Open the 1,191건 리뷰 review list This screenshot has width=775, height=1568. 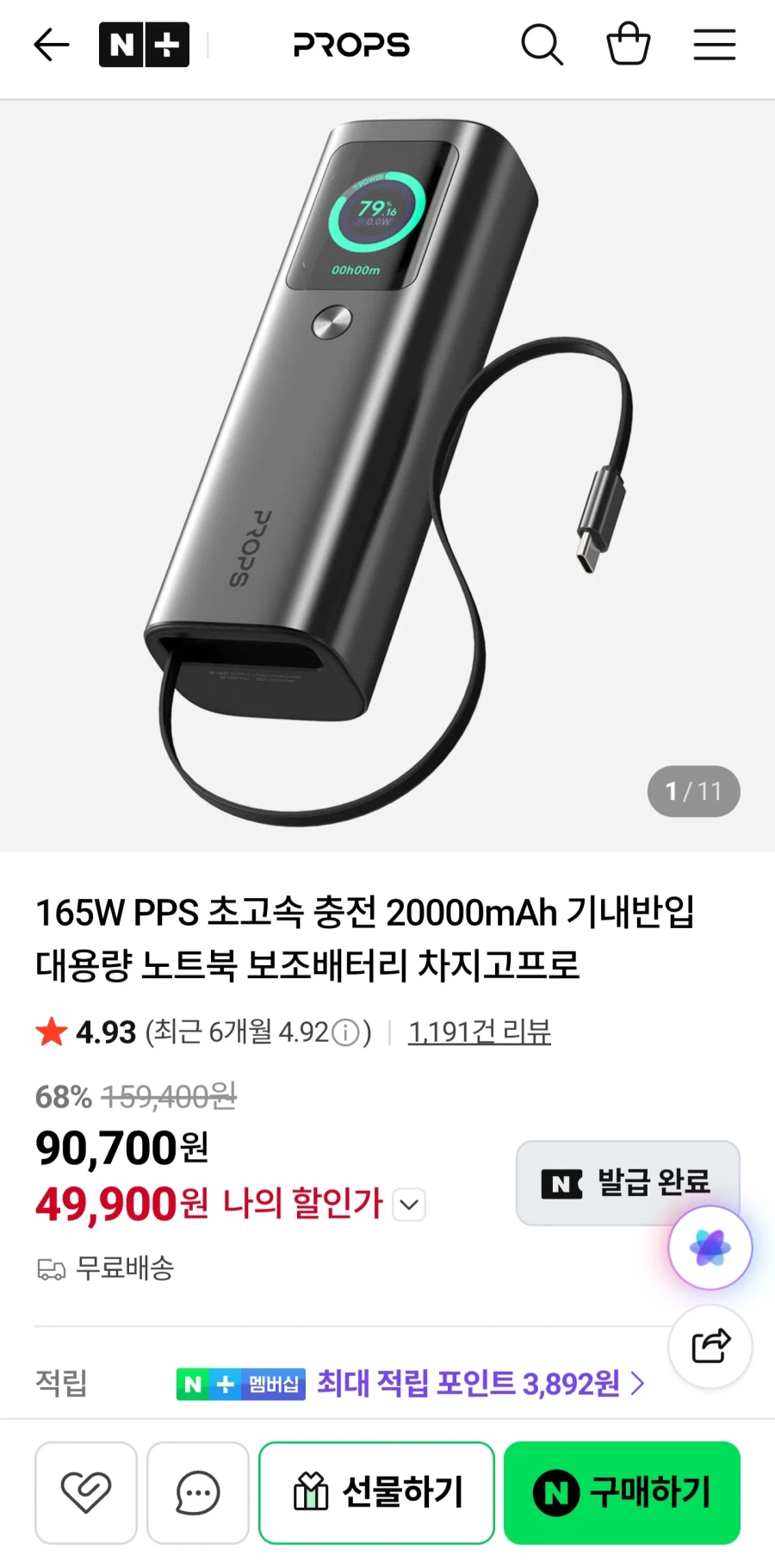tap(480, 1032)
